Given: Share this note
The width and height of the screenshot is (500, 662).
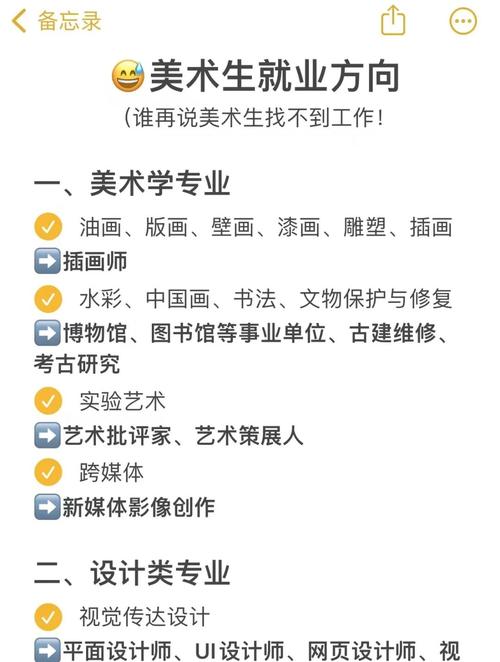Looking at the screenshot, I should (393, 20).
